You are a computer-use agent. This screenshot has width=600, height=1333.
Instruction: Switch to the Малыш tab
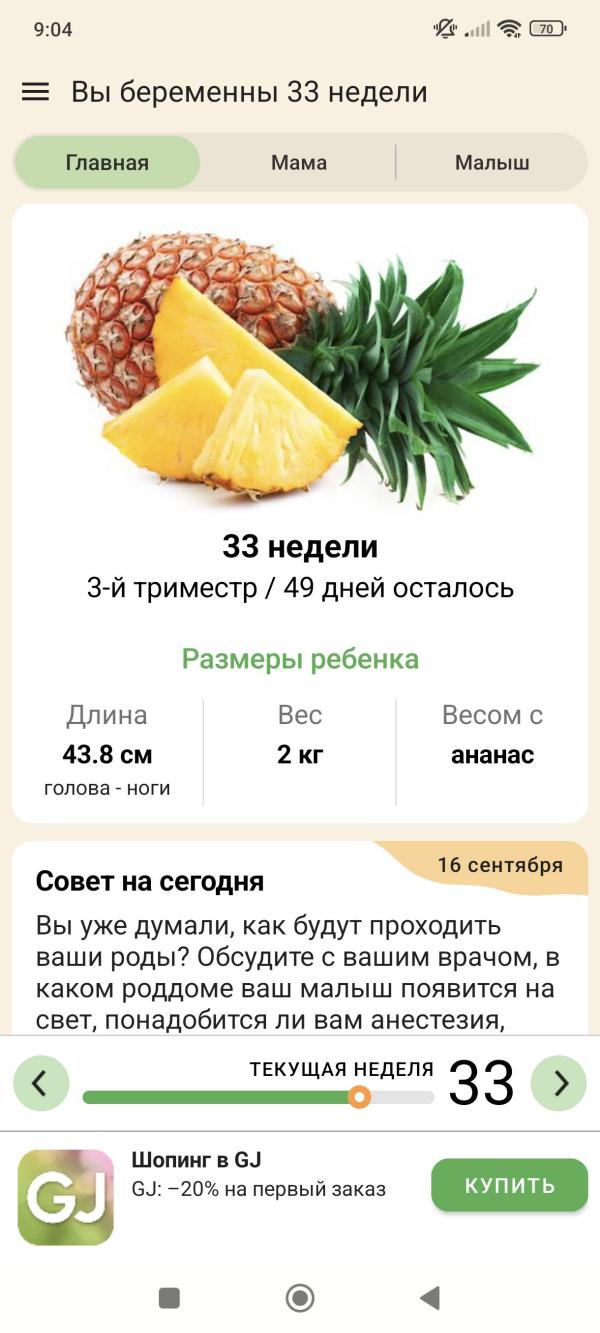[x=492, y=162]
